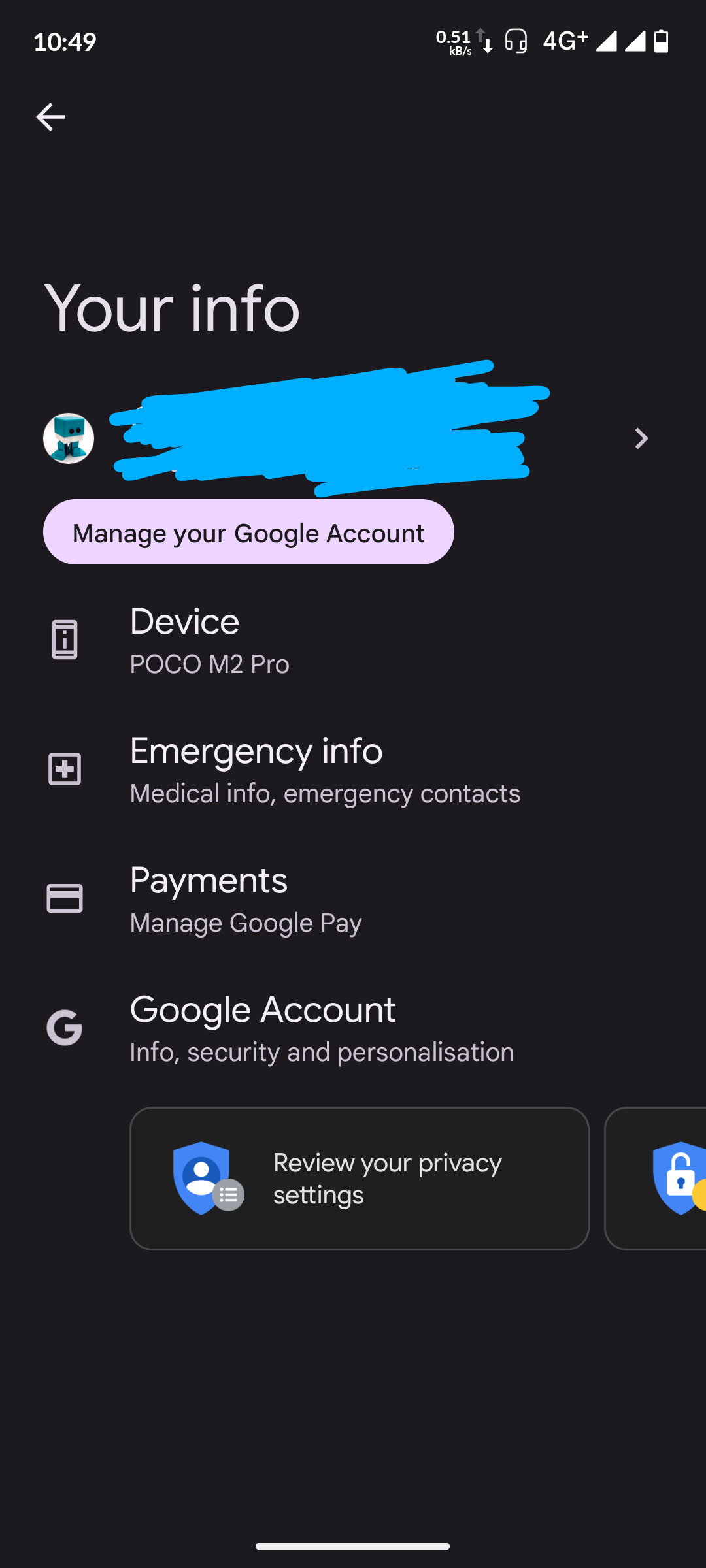Tap the headphones icon in status bar

coord(516,41)
